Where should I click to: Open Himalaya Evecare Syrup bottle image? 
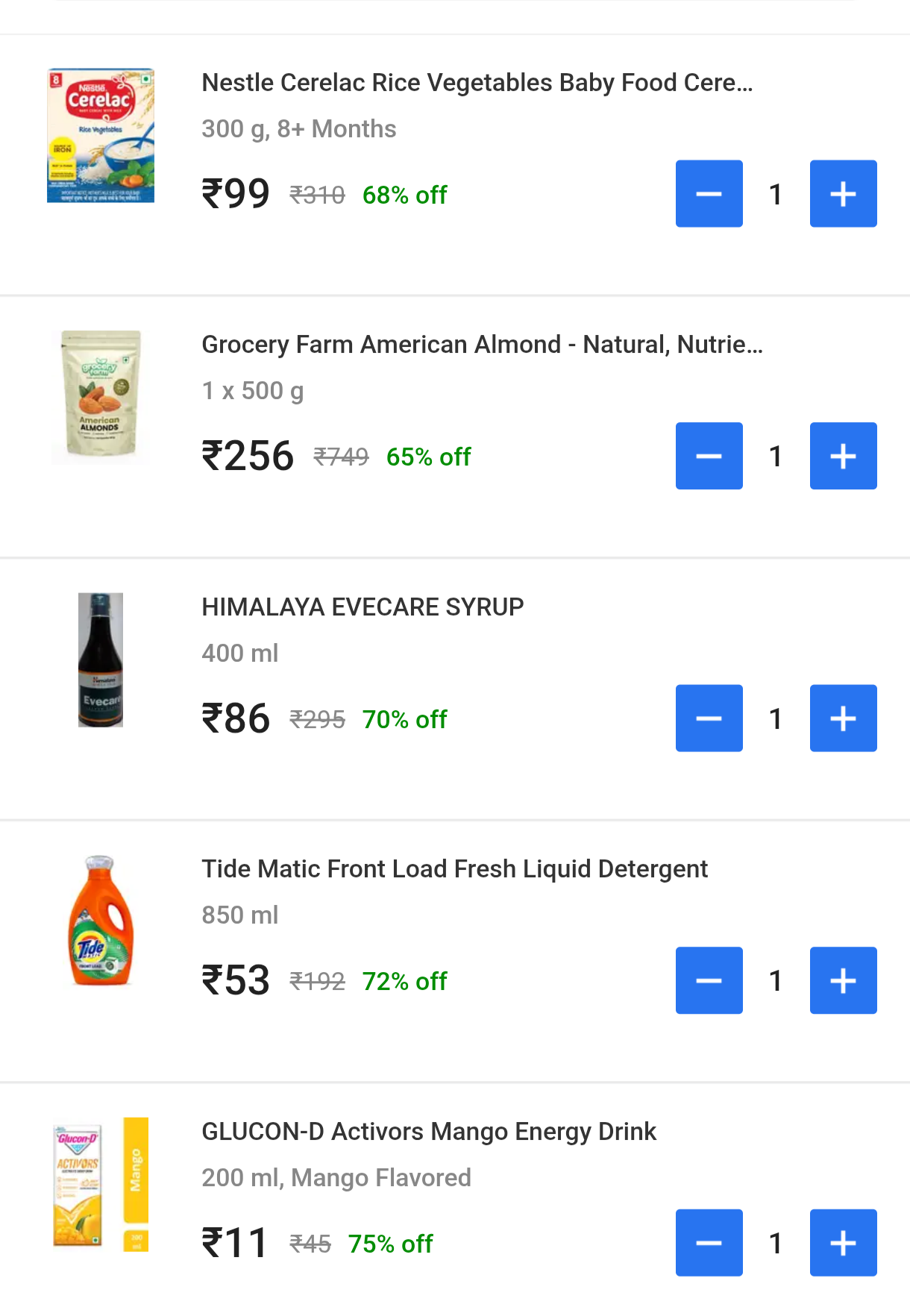(x=101, y=659)
